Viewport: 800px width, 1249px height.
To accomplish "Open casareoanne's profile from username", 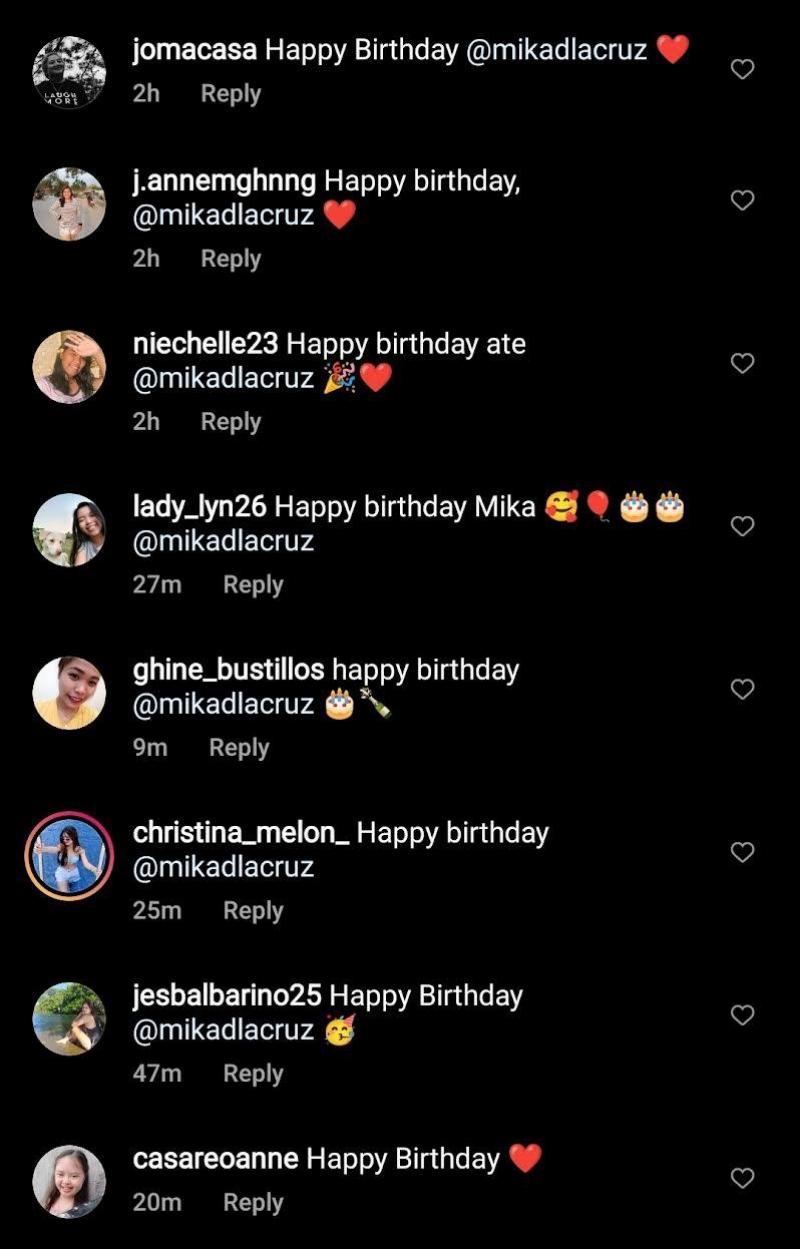I will coord(215,1159).
